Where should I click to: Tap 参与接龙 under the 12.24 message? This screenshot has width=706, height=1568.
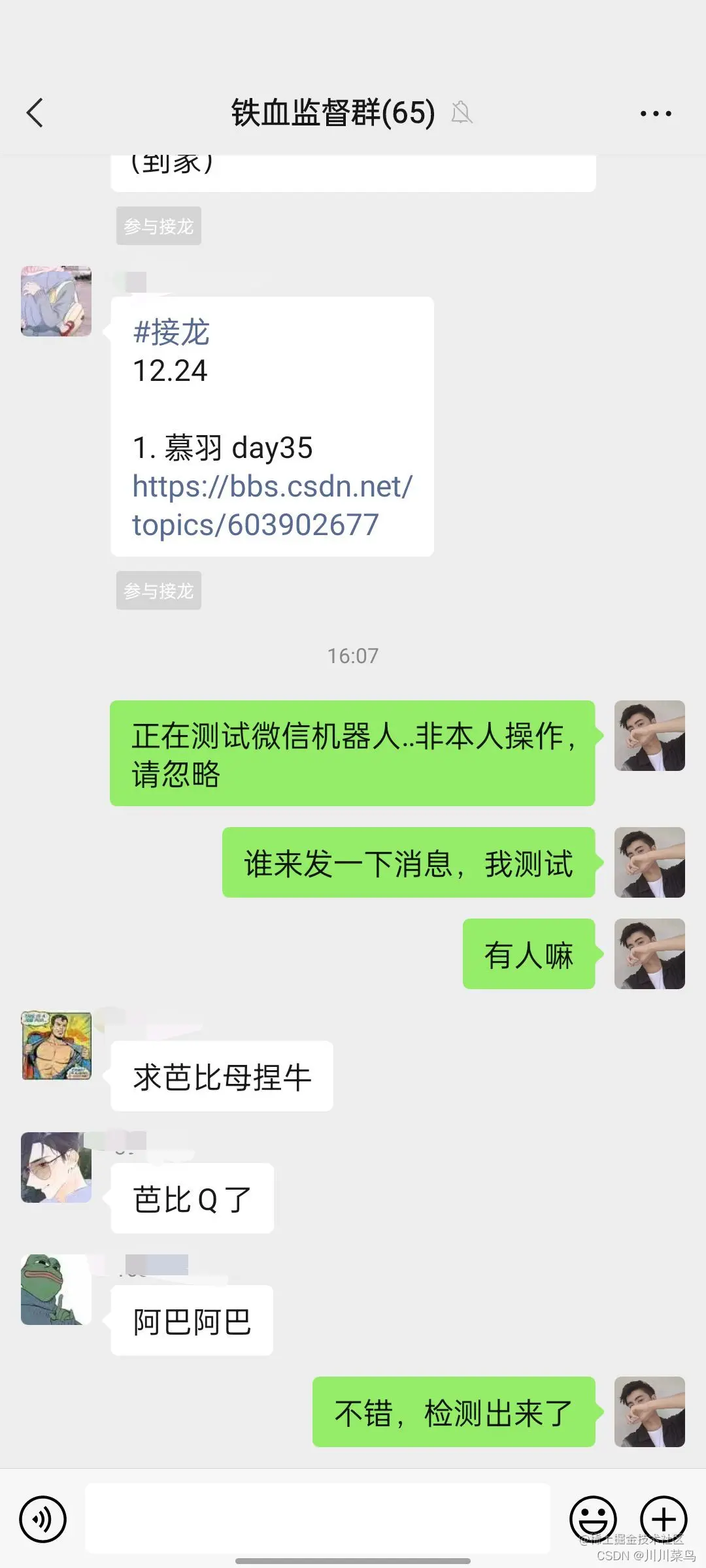point(159,591)
